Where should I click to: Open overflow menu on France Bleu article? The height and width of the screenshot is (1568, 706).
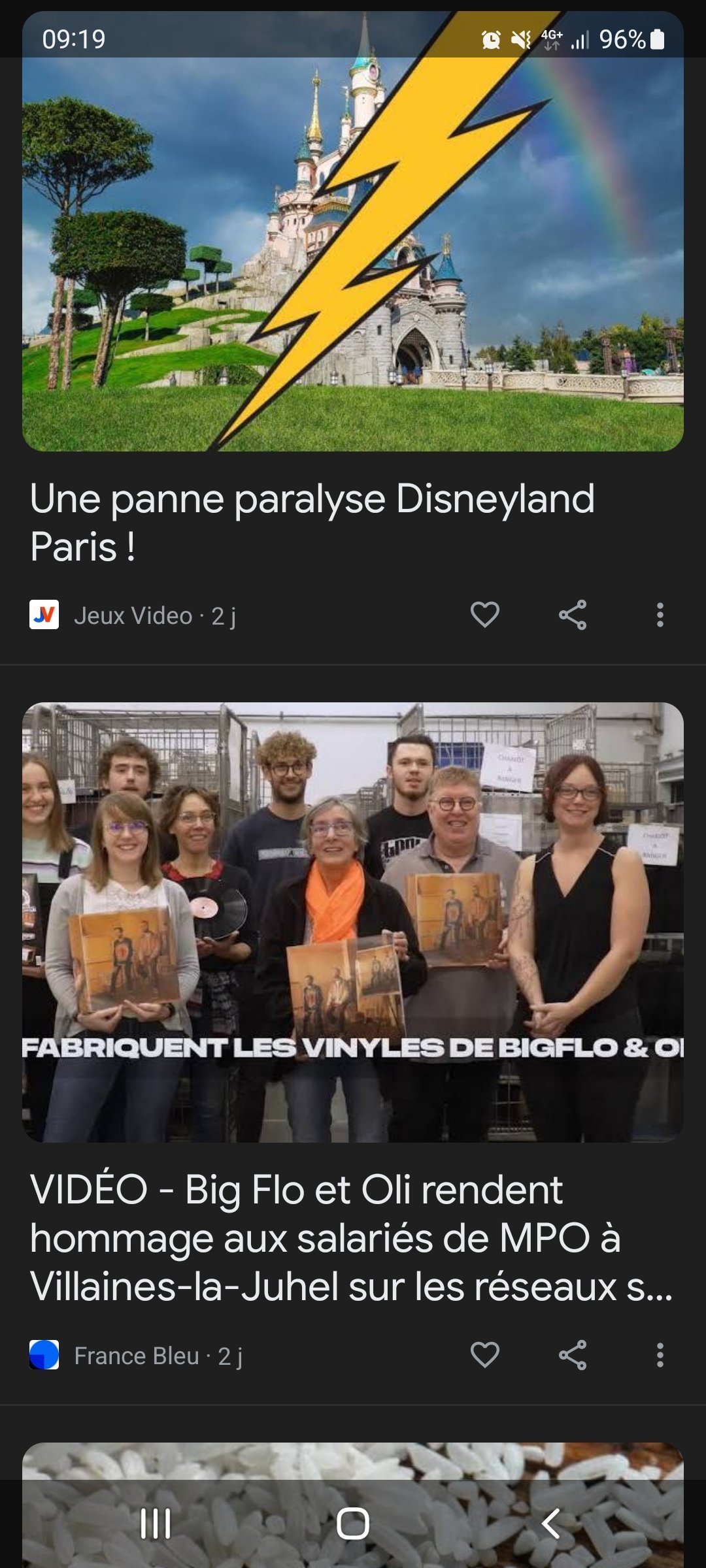[660, 1355]
